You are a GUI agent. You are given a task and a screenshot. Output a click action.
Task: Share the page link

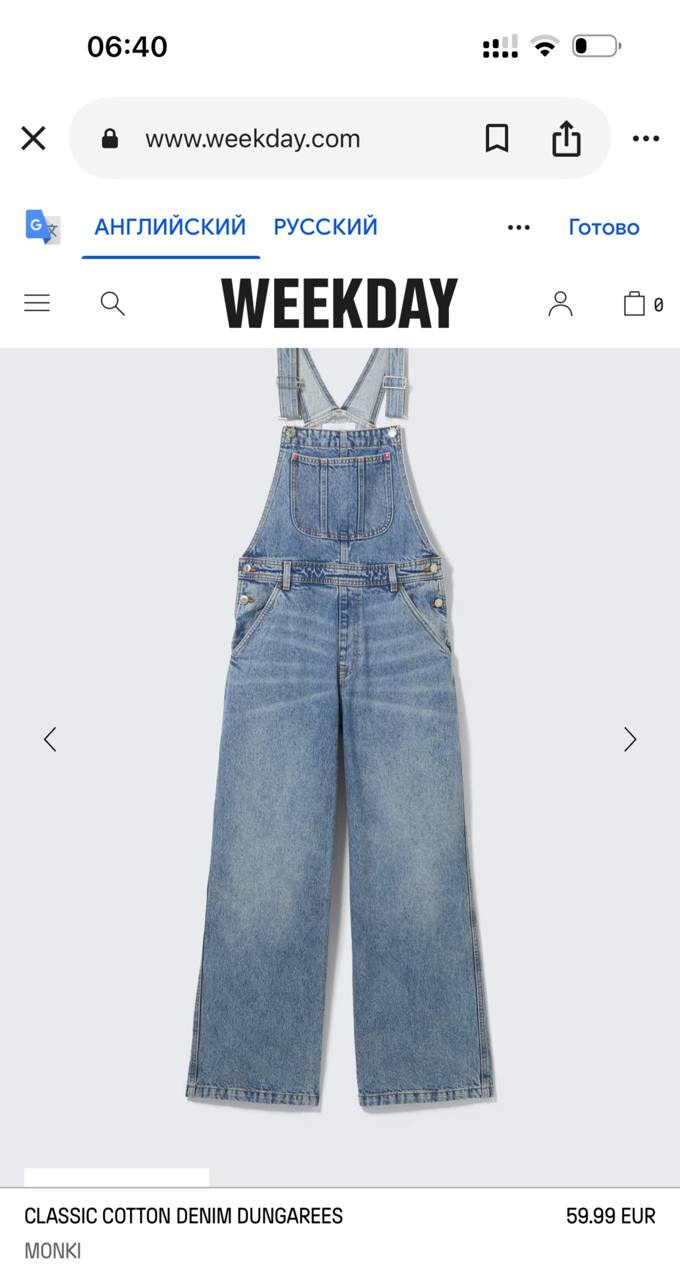pos(566,139)
